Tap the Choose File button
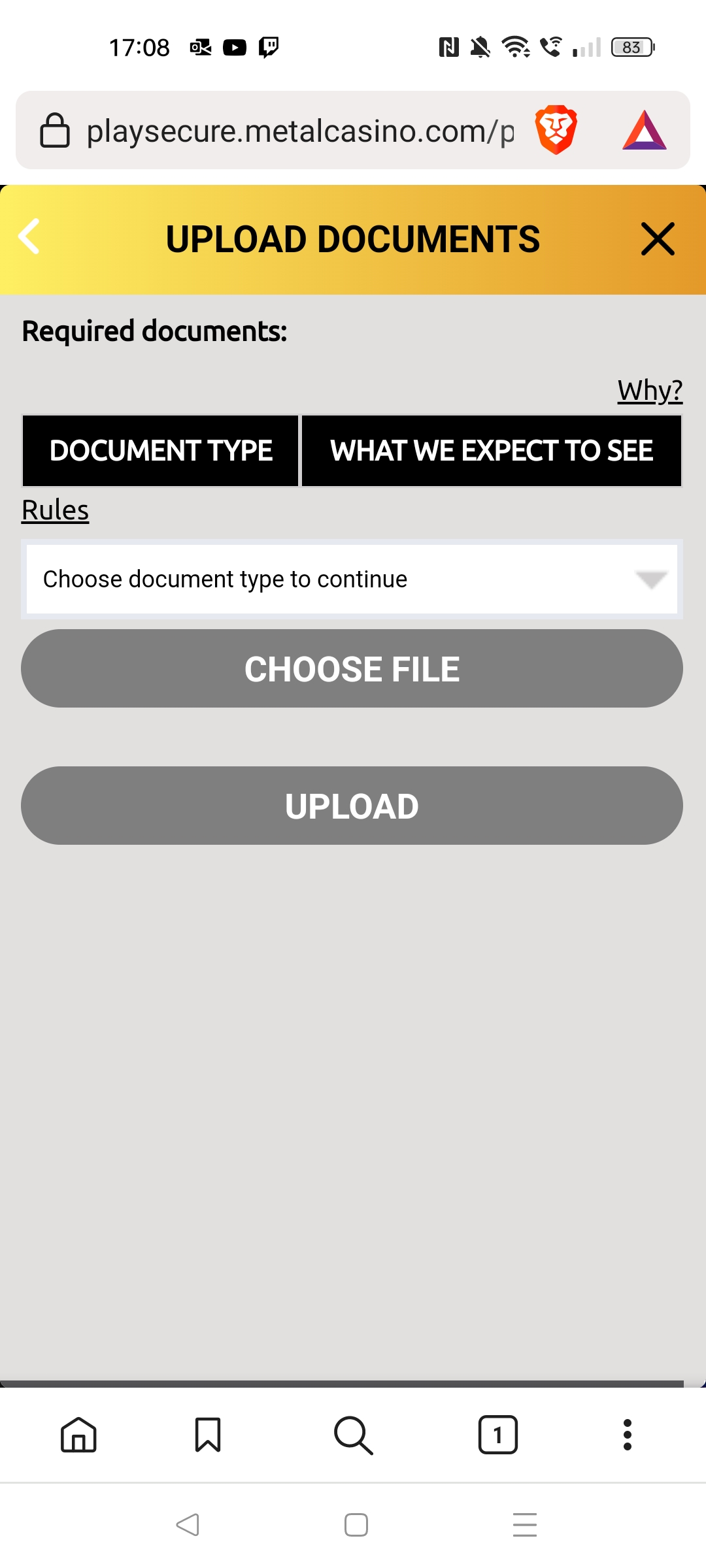Screen dimensions: 706x1568 [x=352, y=668]
